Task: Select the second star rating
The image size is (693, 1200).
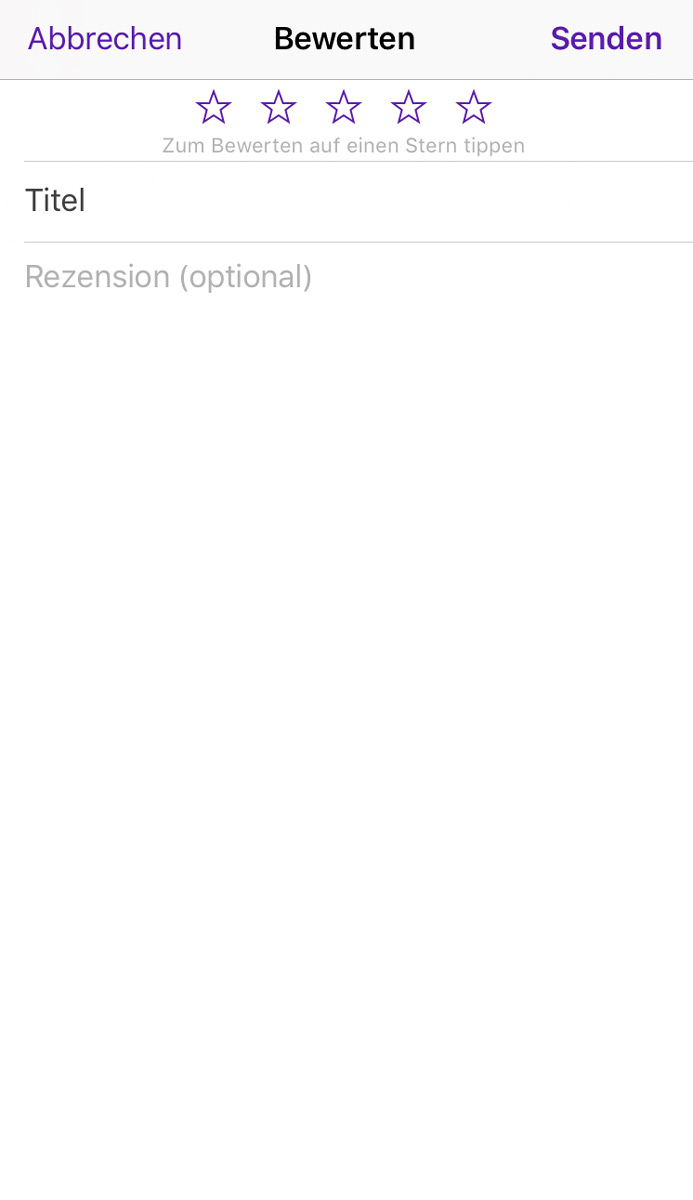Action: click(x=278, y=107)
